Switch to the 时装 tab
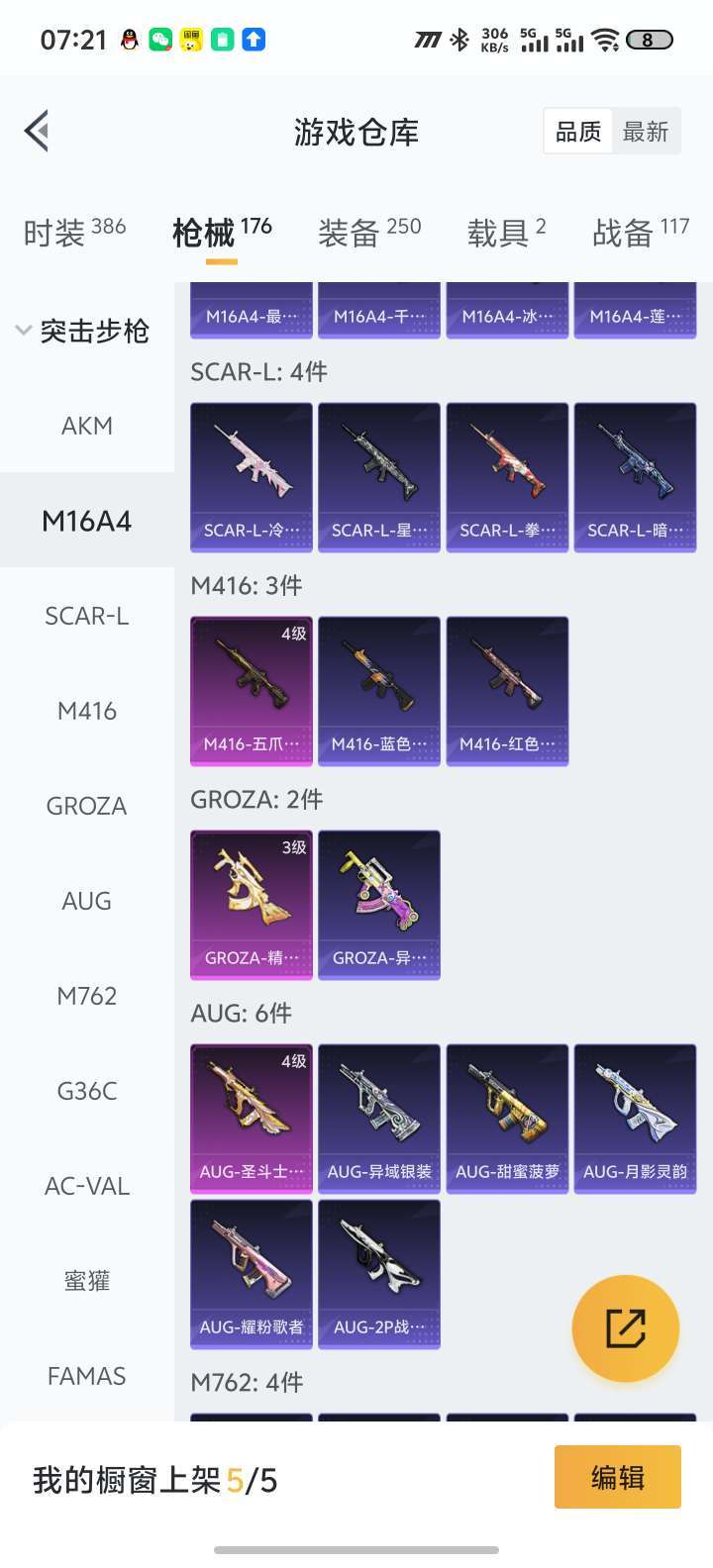Viewport: 713px width, 1568px height. tap(74, 233)
